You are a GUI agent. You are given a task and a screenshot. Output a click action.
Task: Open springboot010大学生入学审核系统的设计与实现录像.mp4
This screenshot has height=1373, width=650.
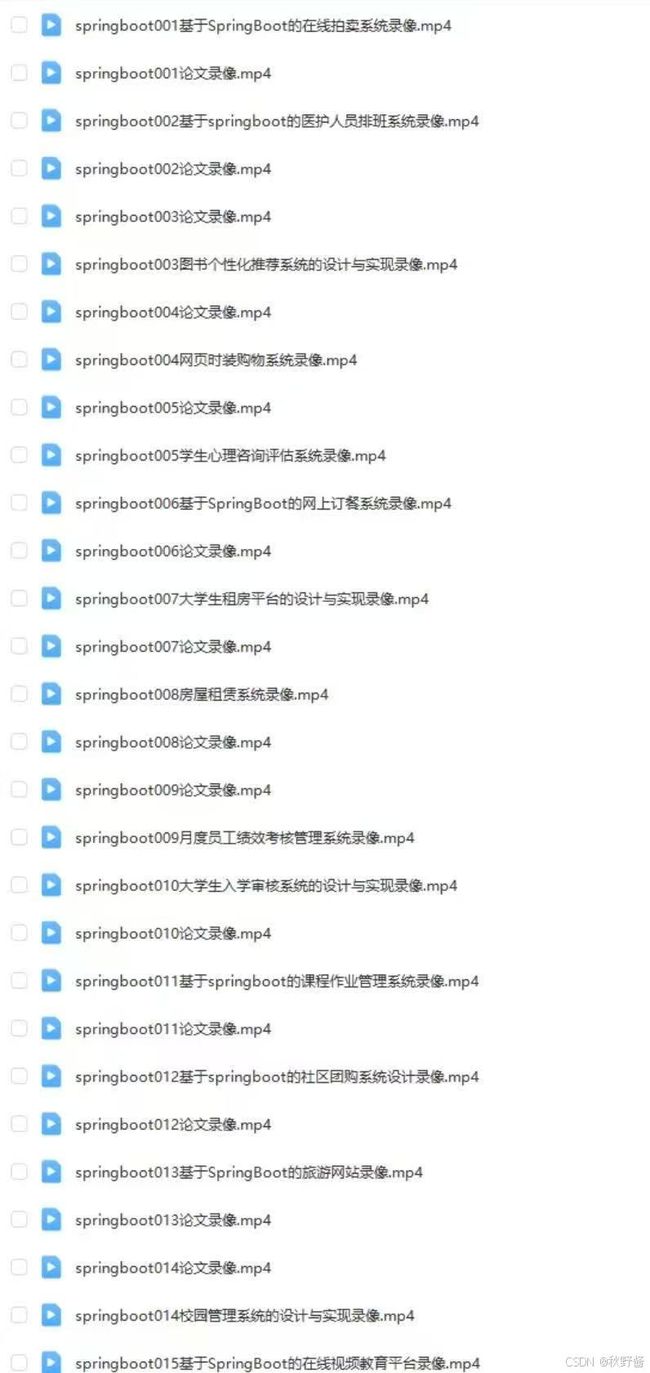click(266, 886)
